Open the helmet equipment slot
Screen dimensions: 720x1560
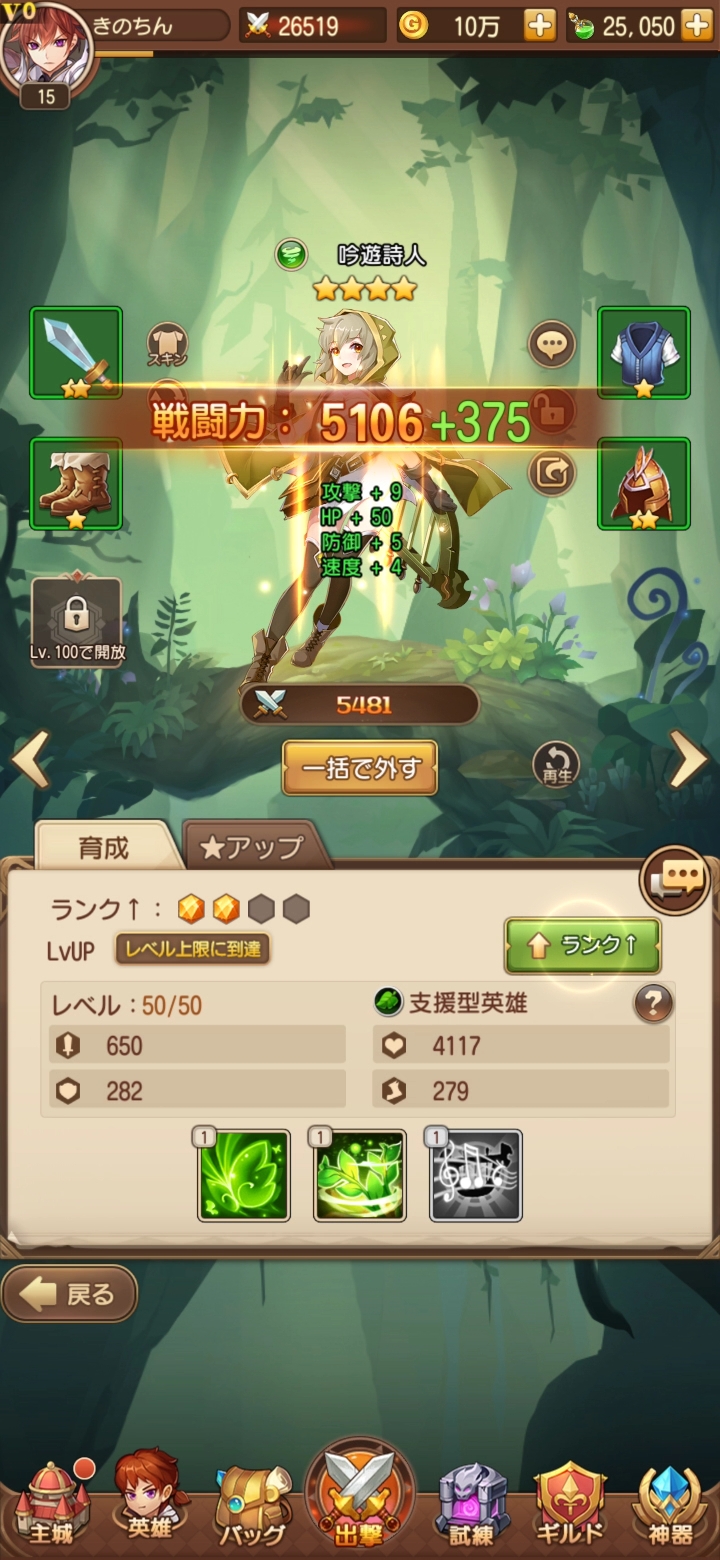click(644, 483)
